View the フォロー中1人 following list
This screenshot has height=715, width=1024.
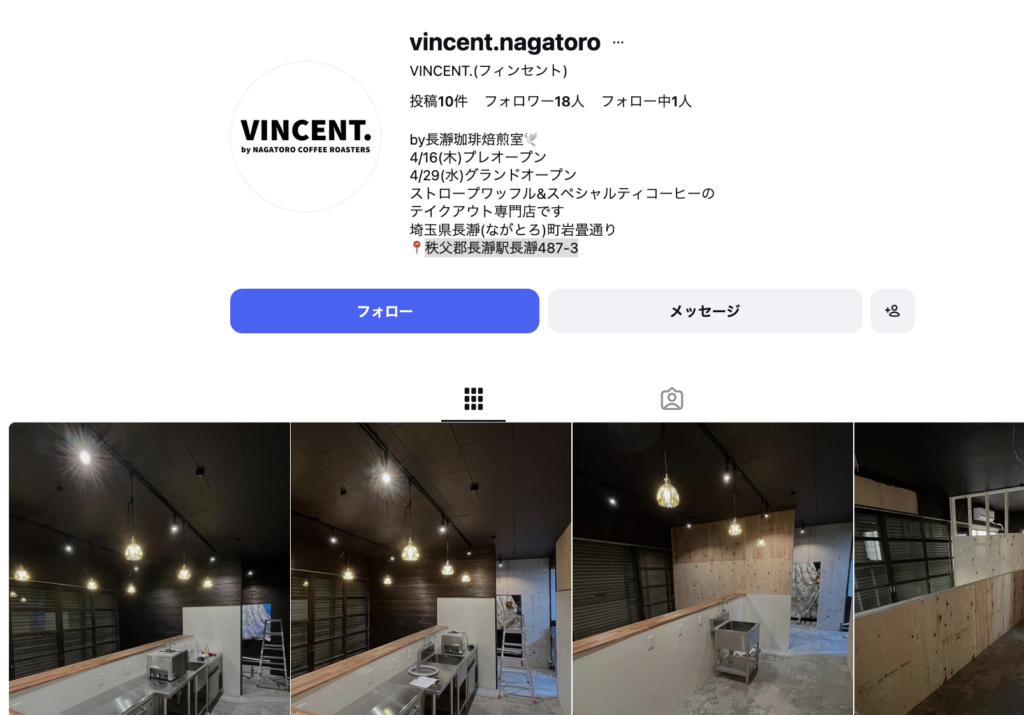tap(646, 101)
